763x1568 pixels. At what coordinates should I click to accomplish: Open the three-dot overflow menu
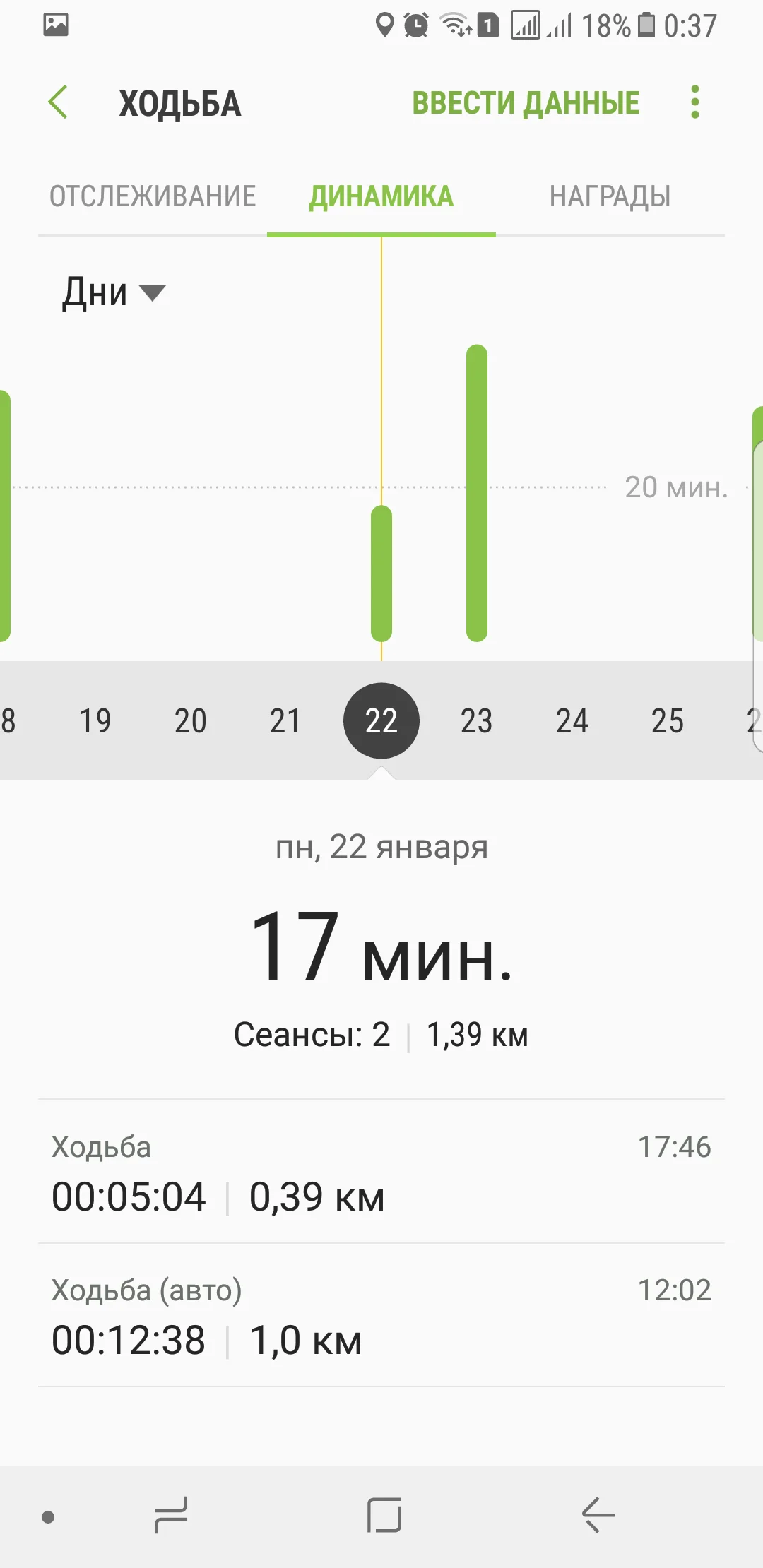point(695,102)
